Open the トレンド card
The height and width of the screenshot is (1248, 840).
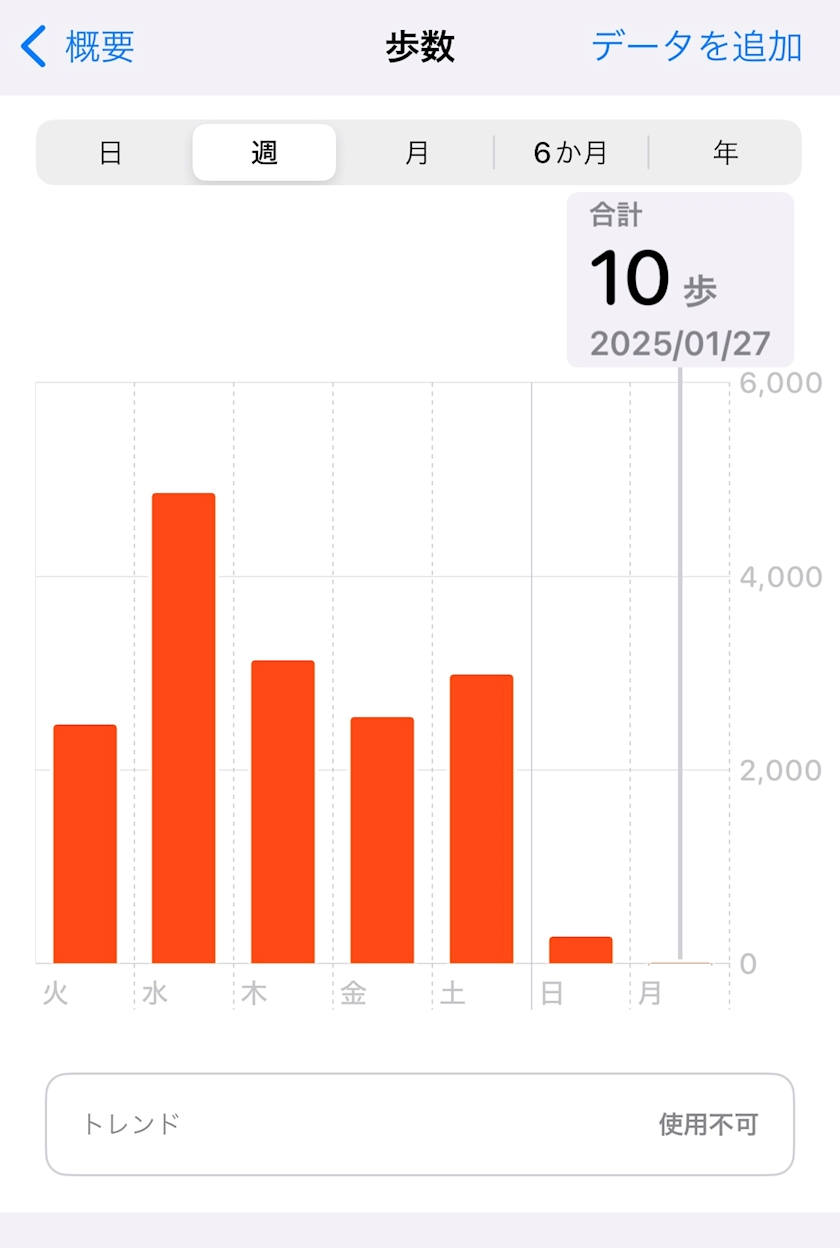pyautogui.click(x=420, y=1124)
